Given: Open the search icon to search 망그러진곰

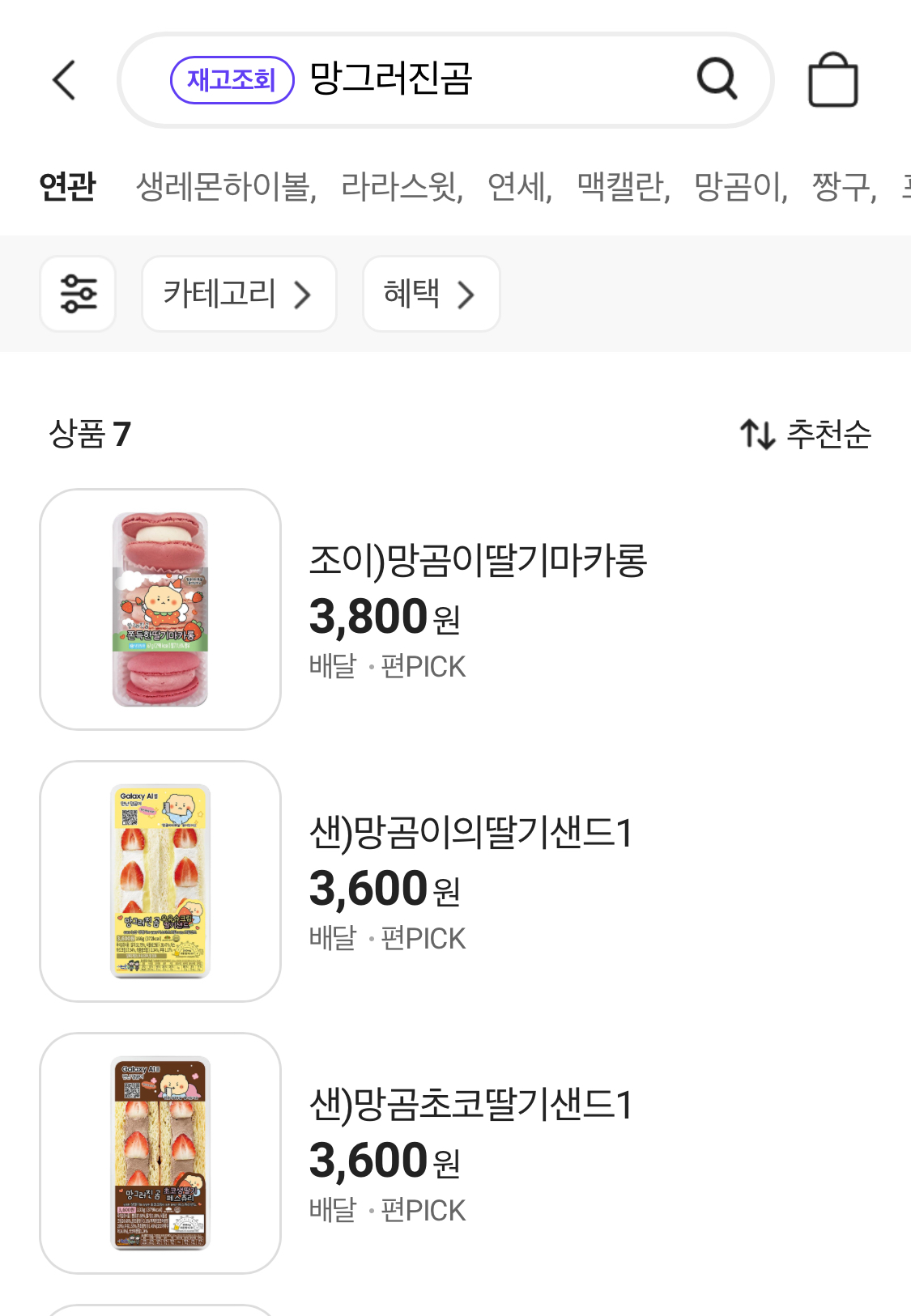Looking at the screenshot, I should pyautogui.click(x=716, y=80).
